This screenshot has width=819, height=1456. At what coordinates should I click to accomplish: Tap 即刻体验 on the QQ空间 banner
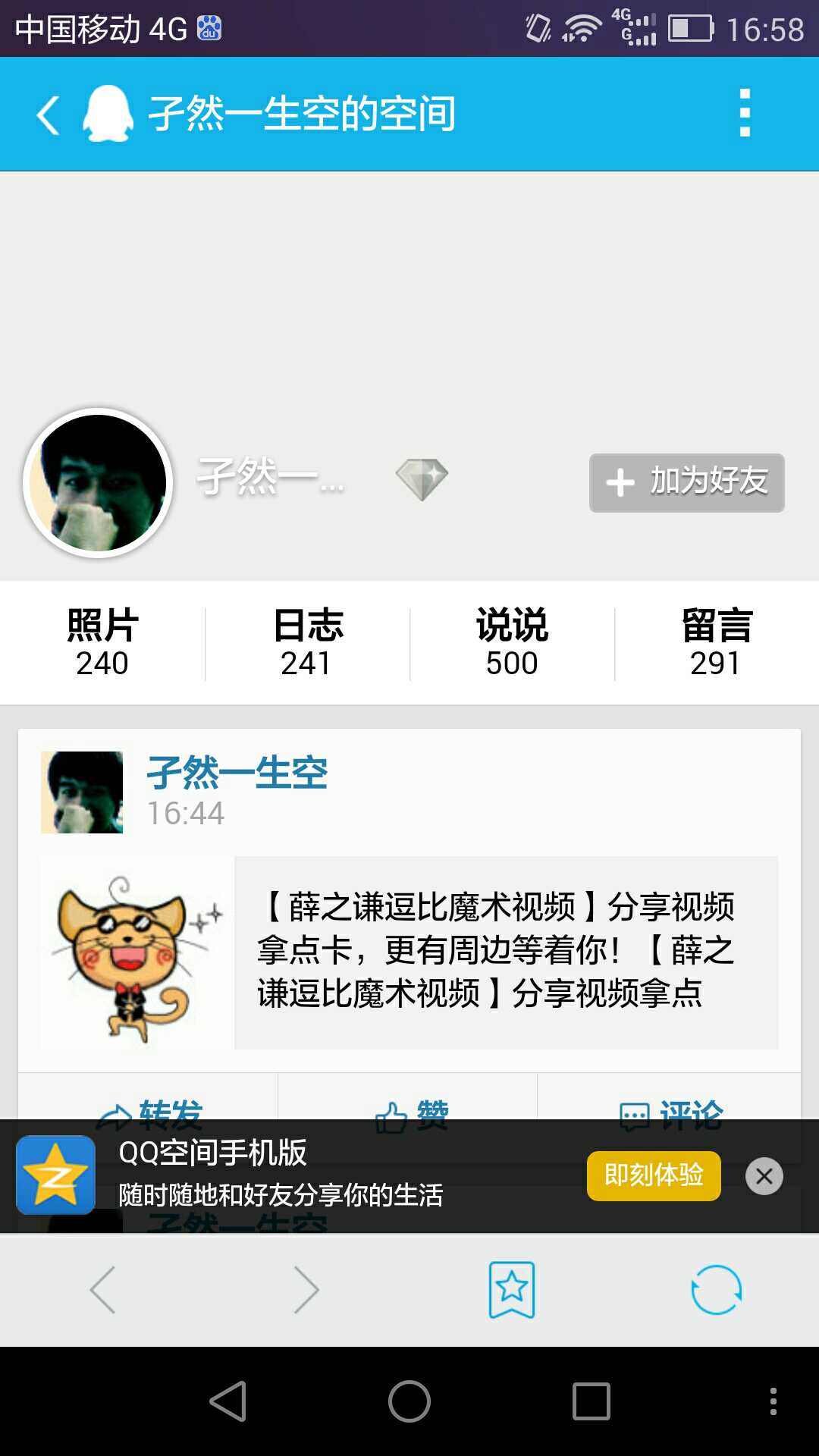pyautogui.click(x=653, y=1175)
